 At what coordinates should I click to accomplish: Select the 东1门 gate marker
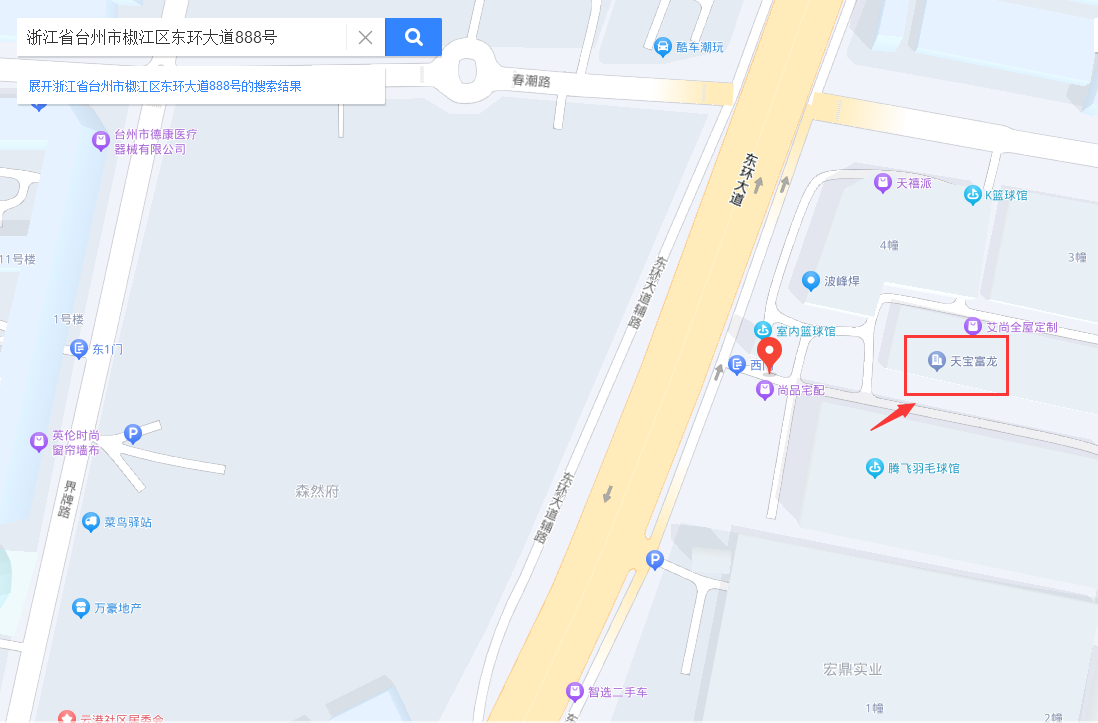pos(79,349)
